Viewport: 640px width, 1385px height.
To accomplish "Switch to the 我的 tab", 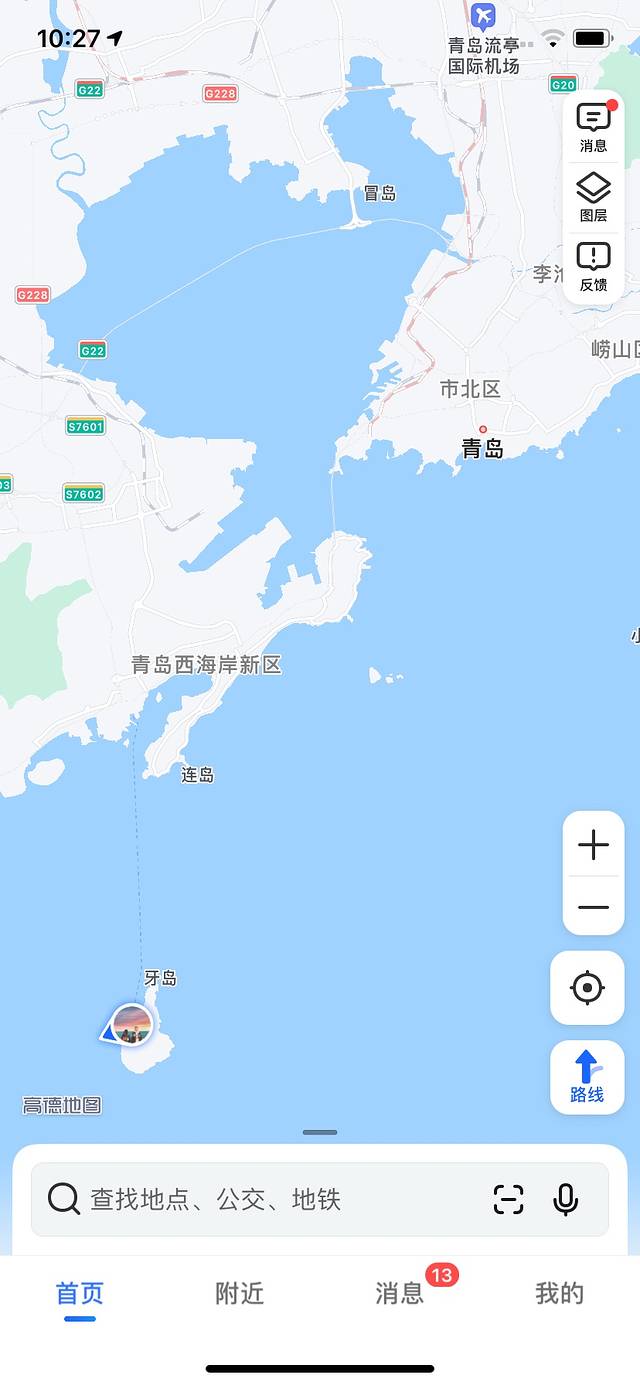I will pos(559,1293).
